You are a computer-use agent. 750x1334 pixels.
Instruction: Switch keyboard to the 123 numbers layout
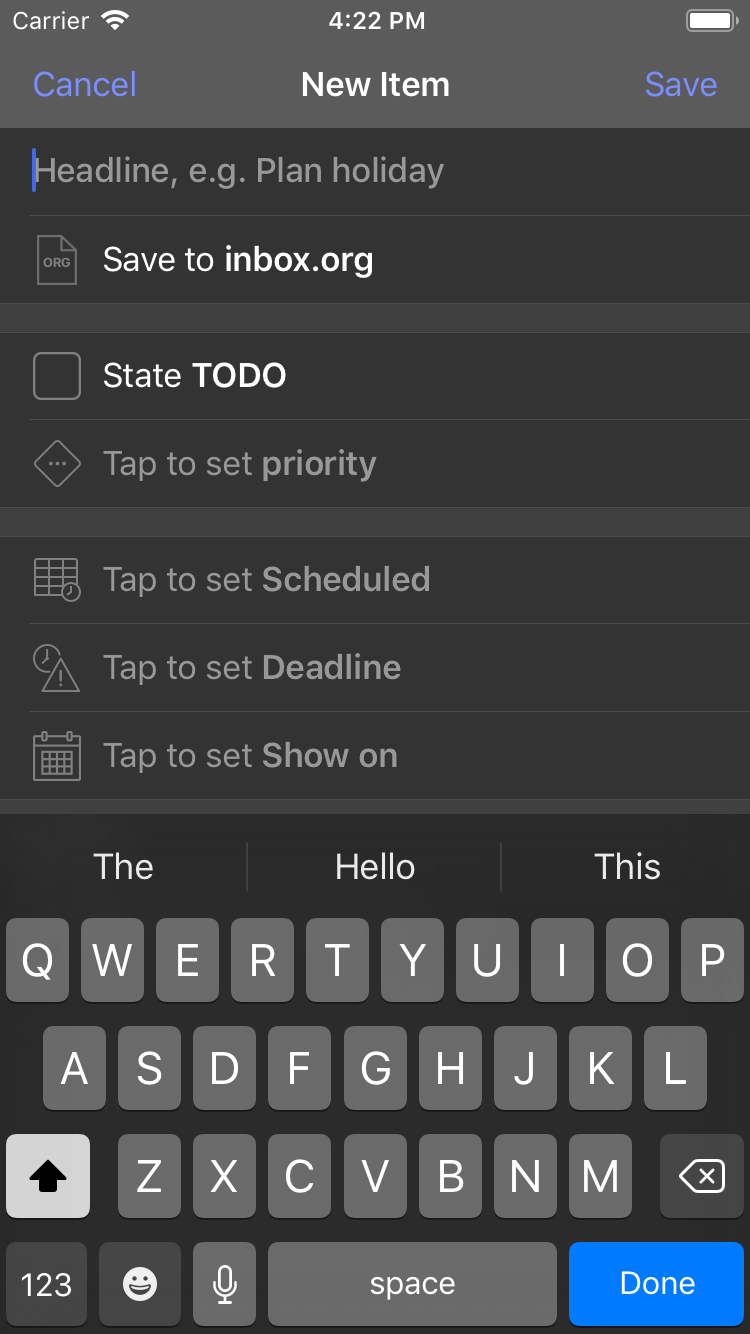[46, 1284]
